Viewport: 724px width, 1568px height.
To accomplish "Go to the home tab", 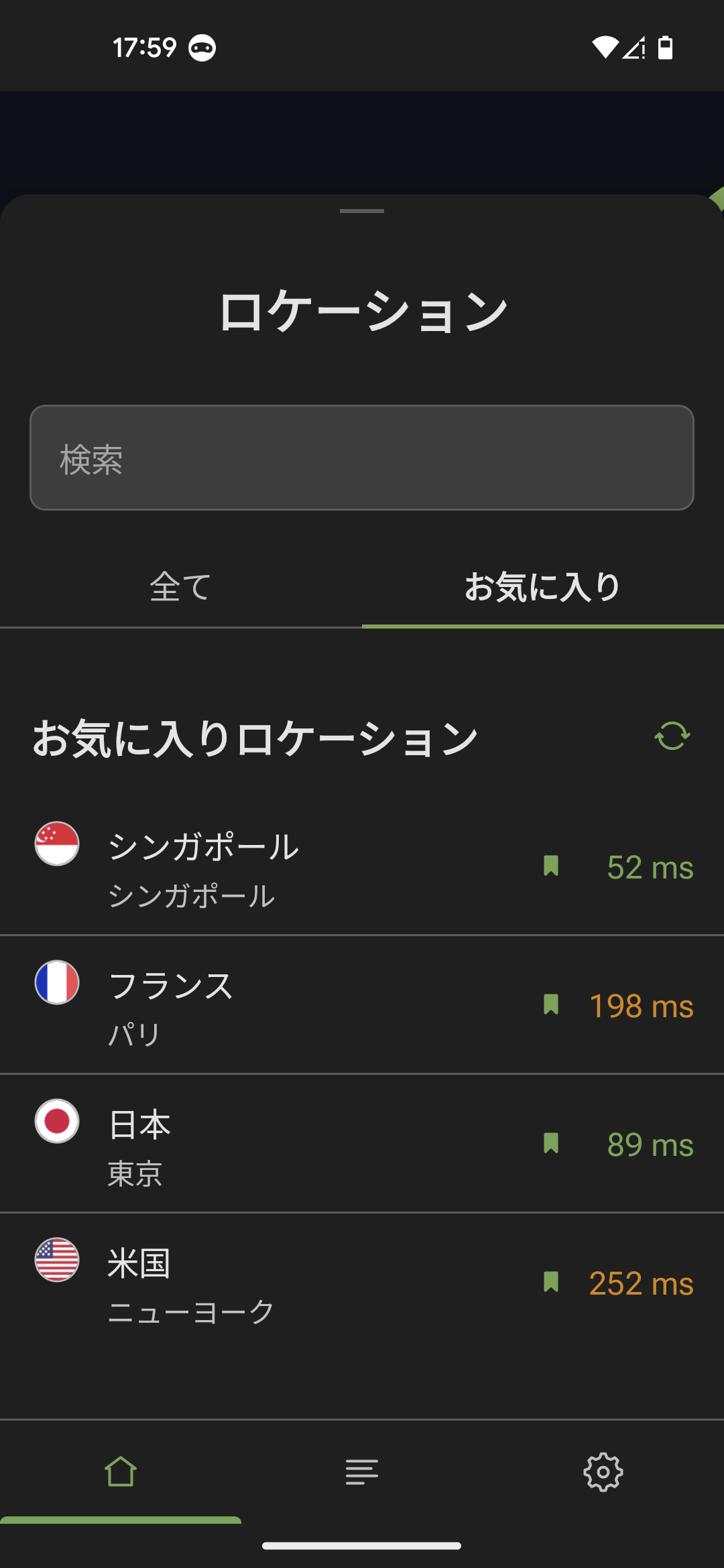I will point(121,1472).
